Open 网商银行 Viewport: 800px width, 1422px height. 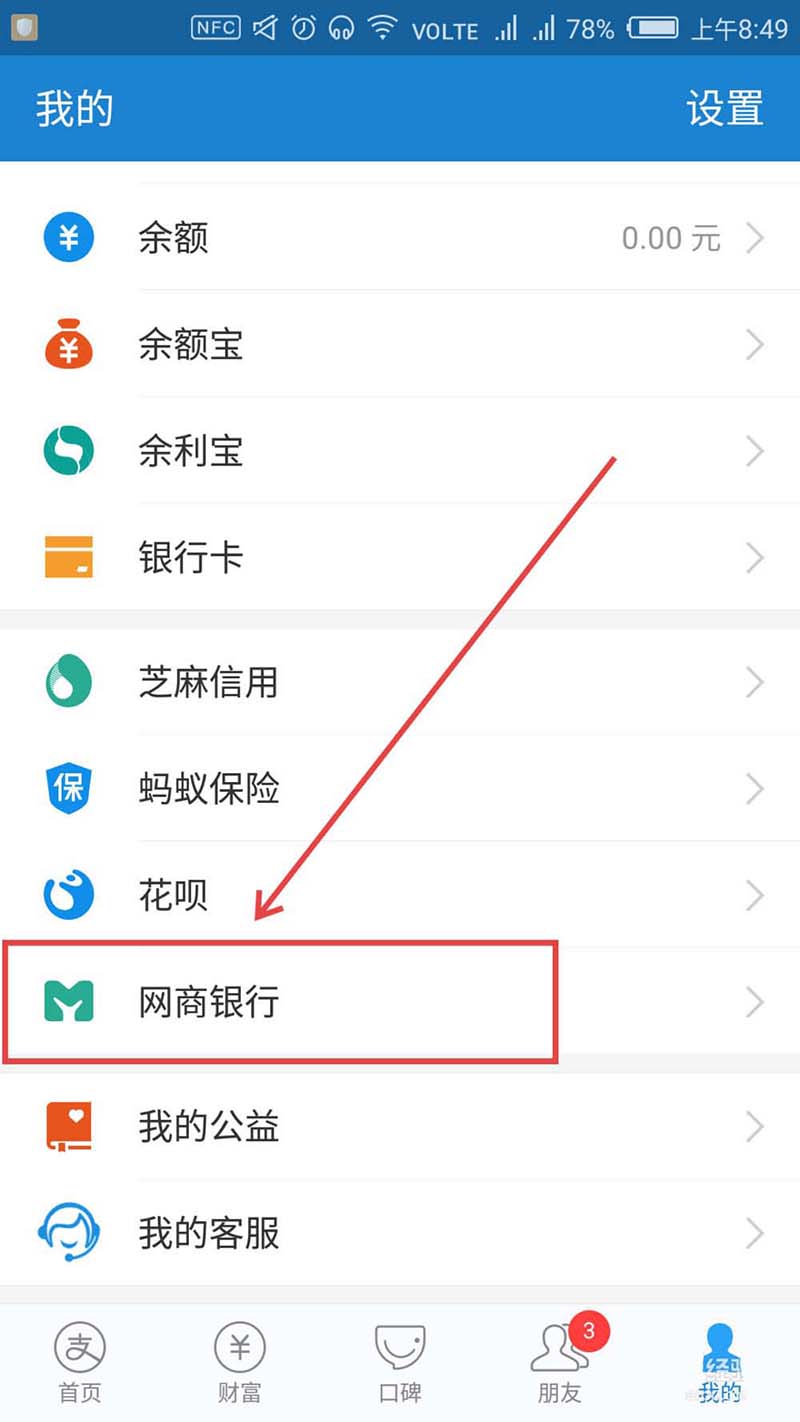[400, 1001]
